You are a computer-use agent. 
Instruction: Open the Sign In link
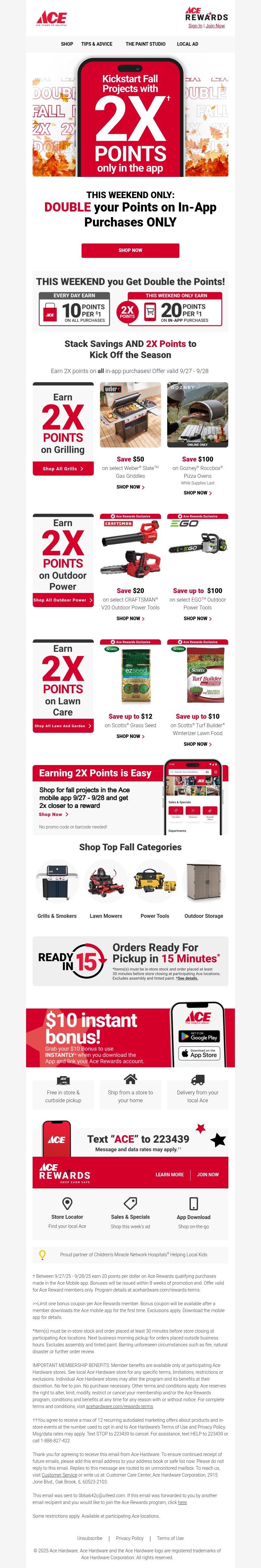[195, 25]
